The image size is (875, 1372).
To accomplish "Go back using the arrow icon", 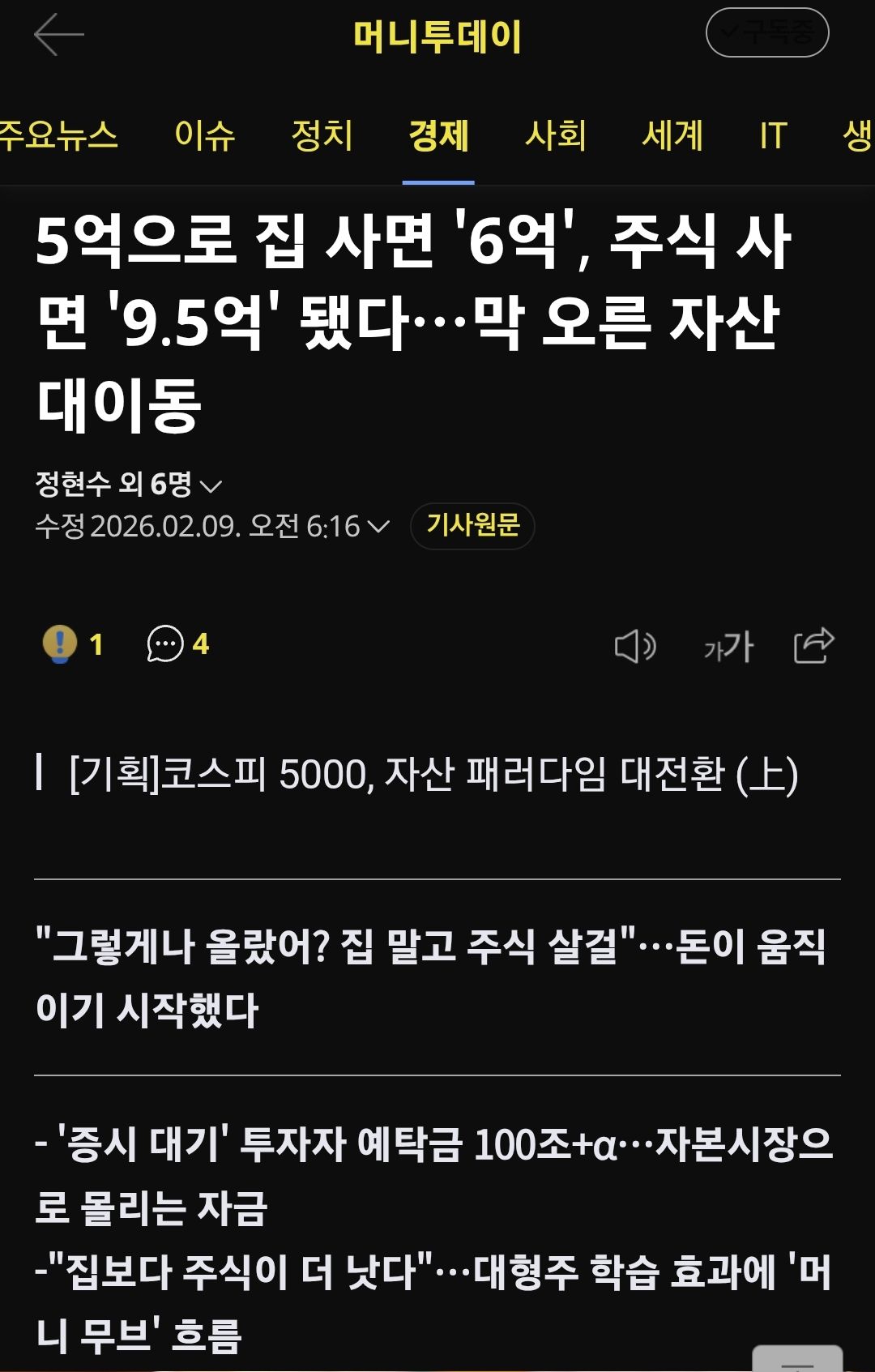I will pyautogui.click(x=58, y=35).
